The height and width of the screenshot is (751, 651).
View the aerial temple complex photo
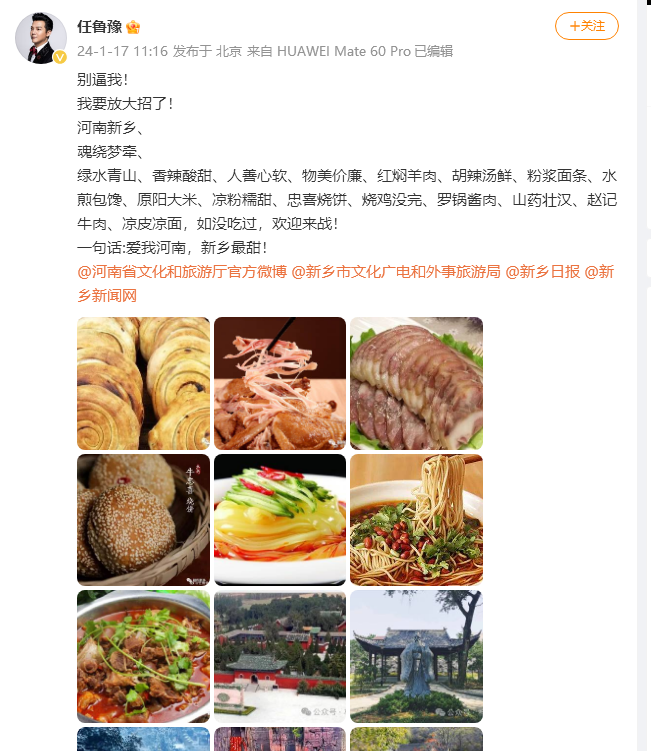(280, 656)
